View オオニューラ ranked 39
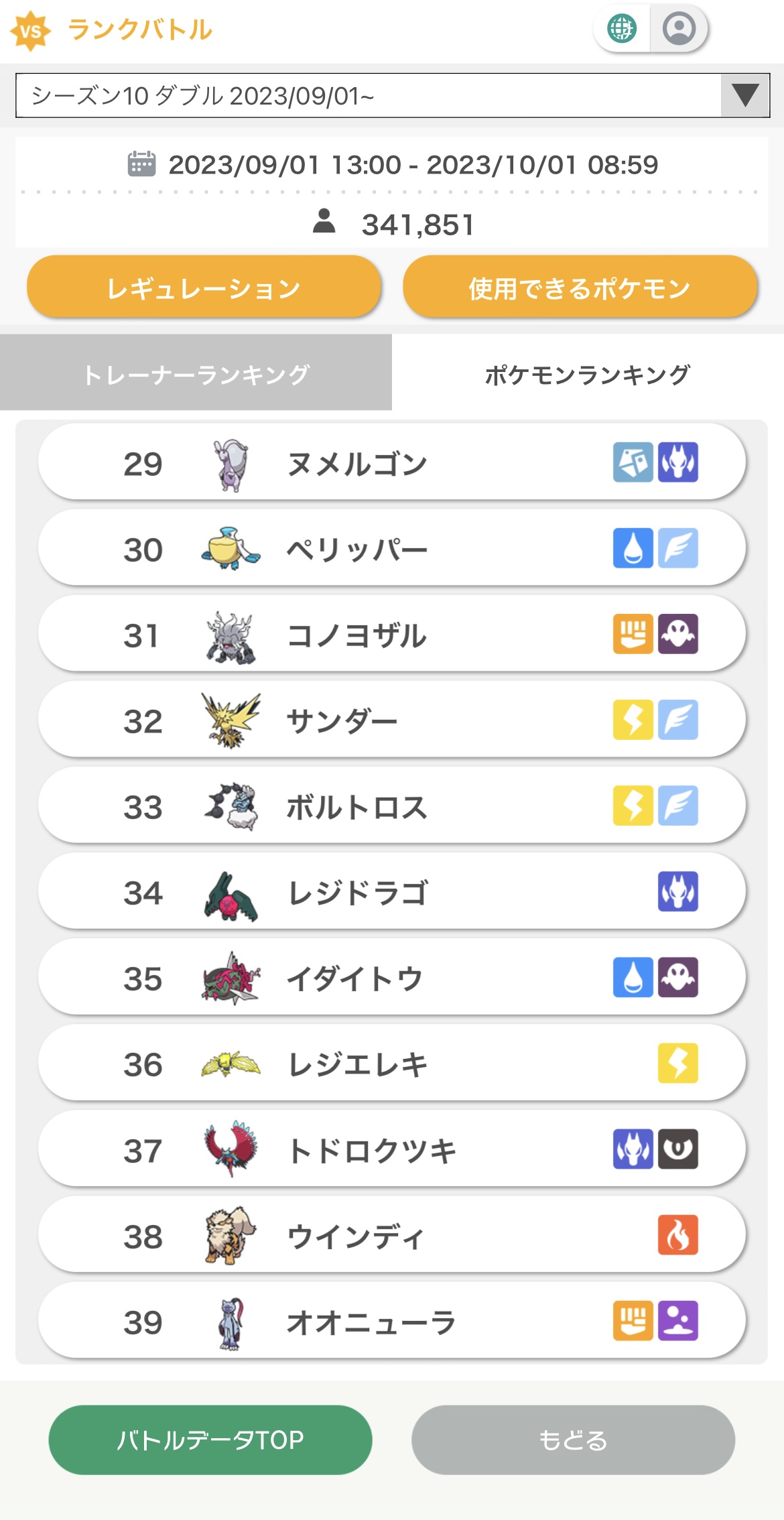The image size is (784, 1520). [x=392, y=1320]
